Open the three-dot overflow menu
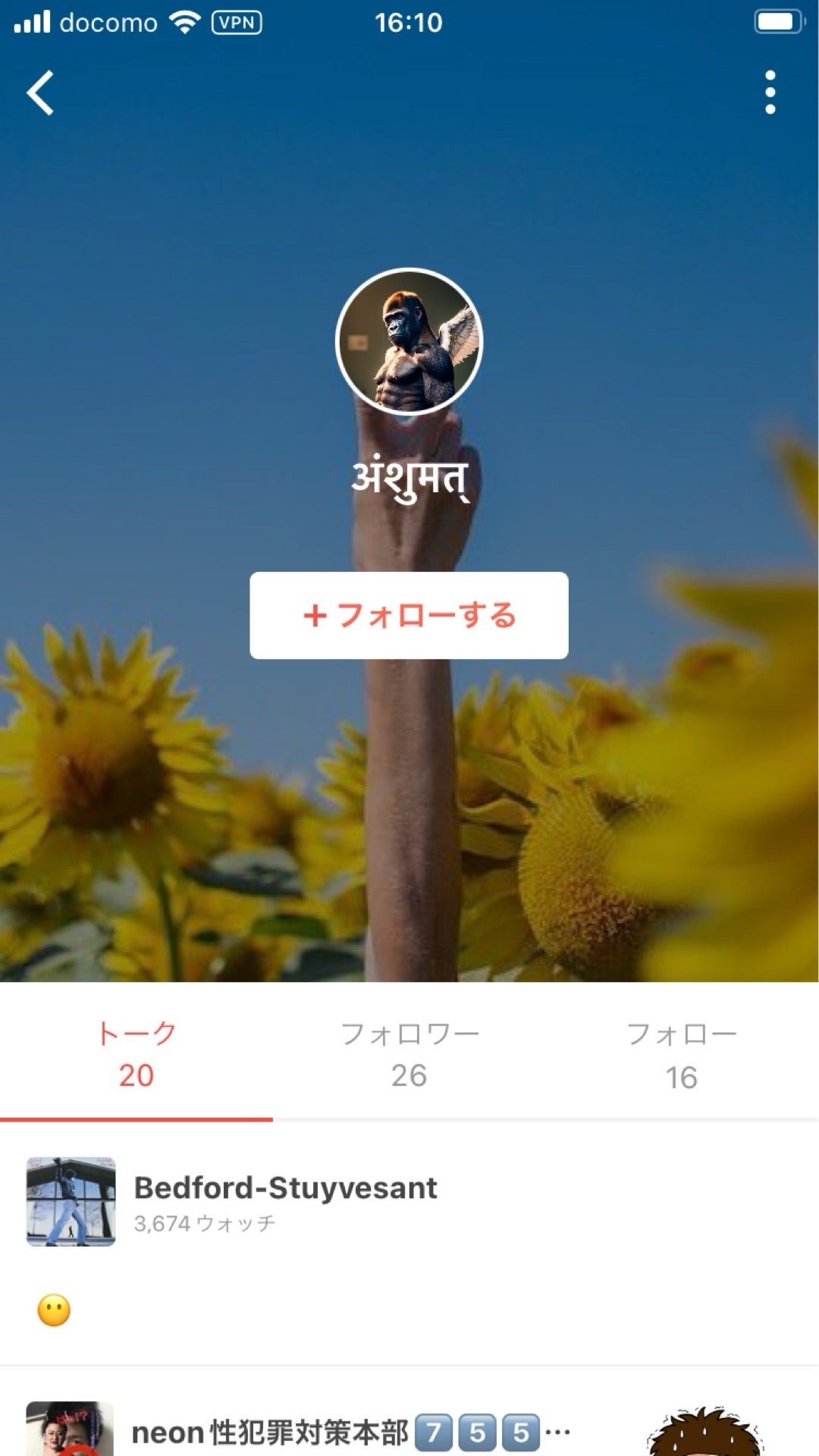The width and height of the screenshot is (819, 1456). point(770,93)
